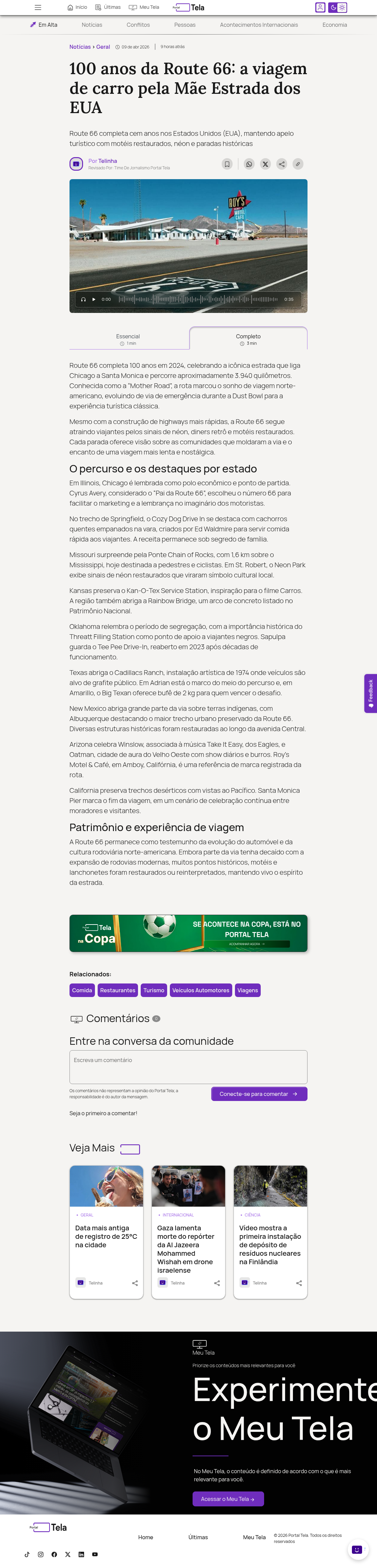Open the Turismo related tag
377x1568 pixels.
[154, 990]
